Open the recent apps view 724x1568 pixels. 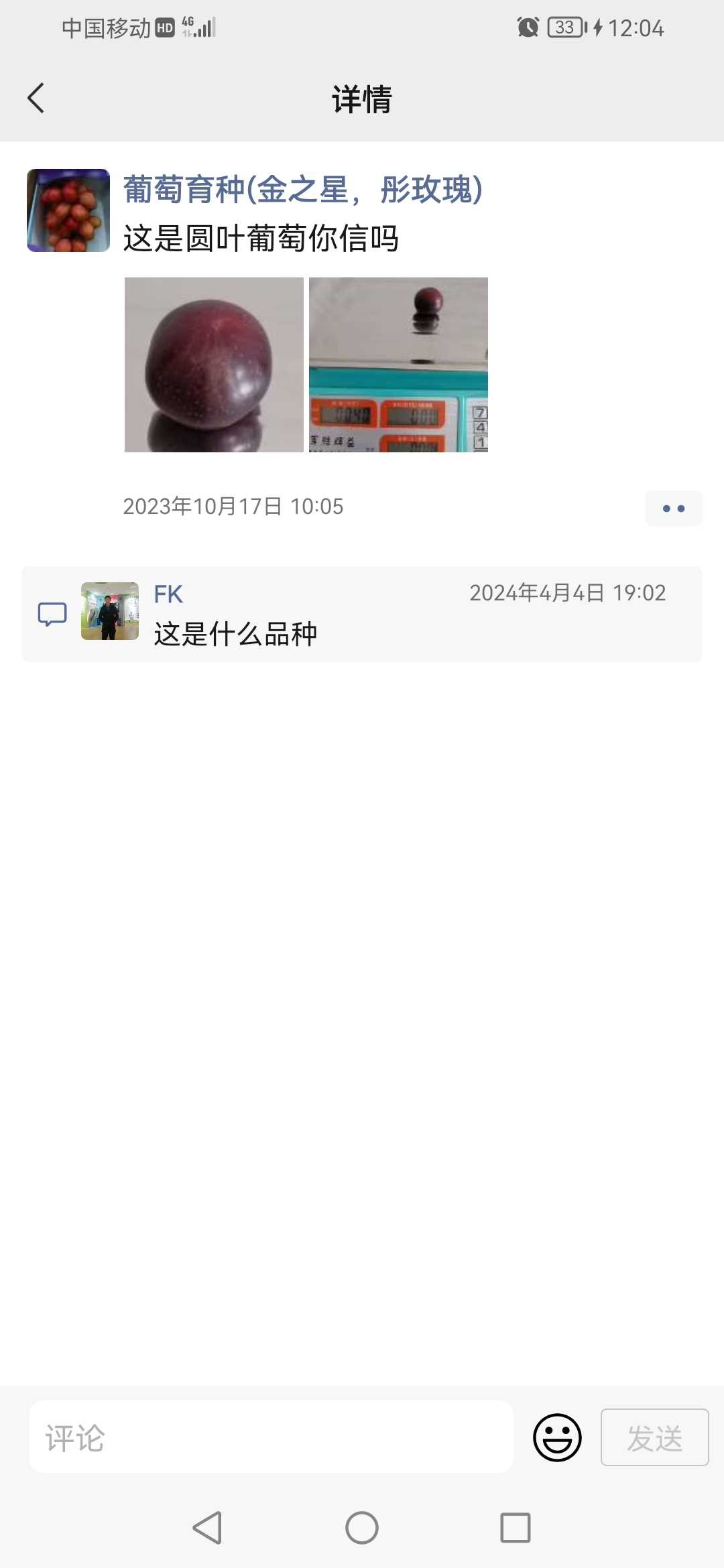tap(516, 1528)
